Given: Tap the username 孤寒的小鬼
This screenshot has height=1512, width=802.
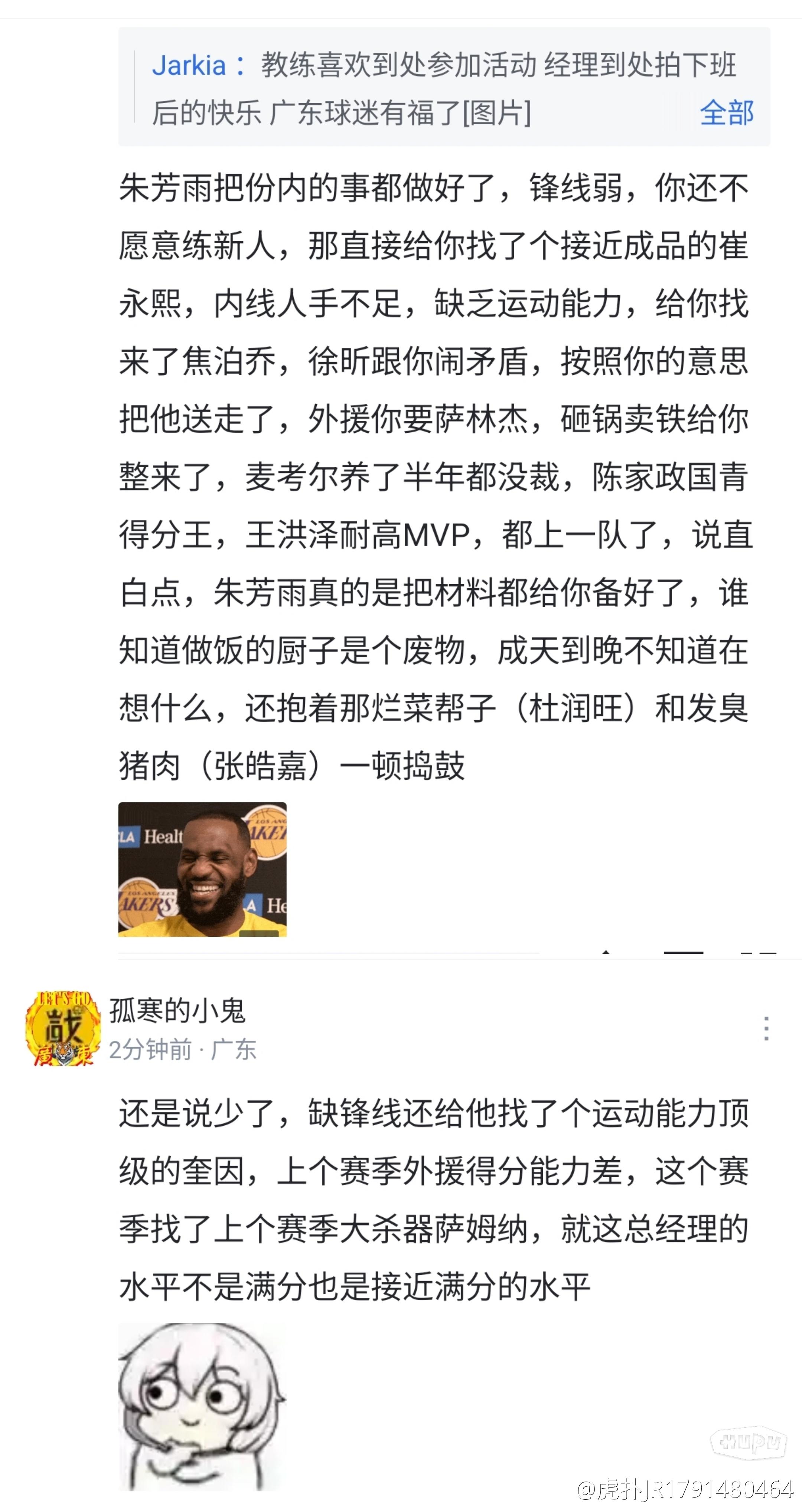Looking at the screenshot, I should [177, 1010].
